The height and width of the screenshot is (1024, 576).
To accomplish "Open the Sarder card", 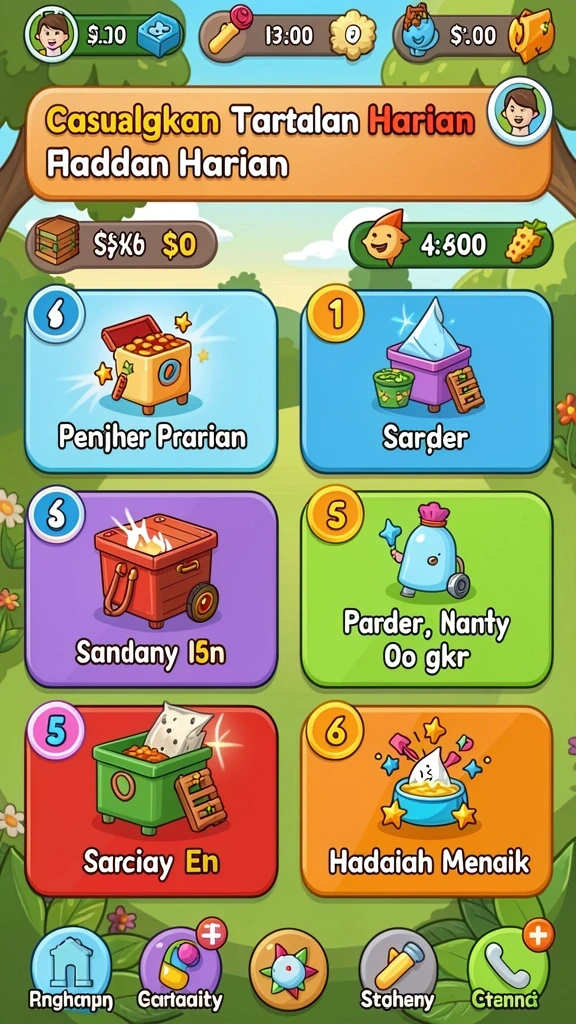I will coord(426,381).
